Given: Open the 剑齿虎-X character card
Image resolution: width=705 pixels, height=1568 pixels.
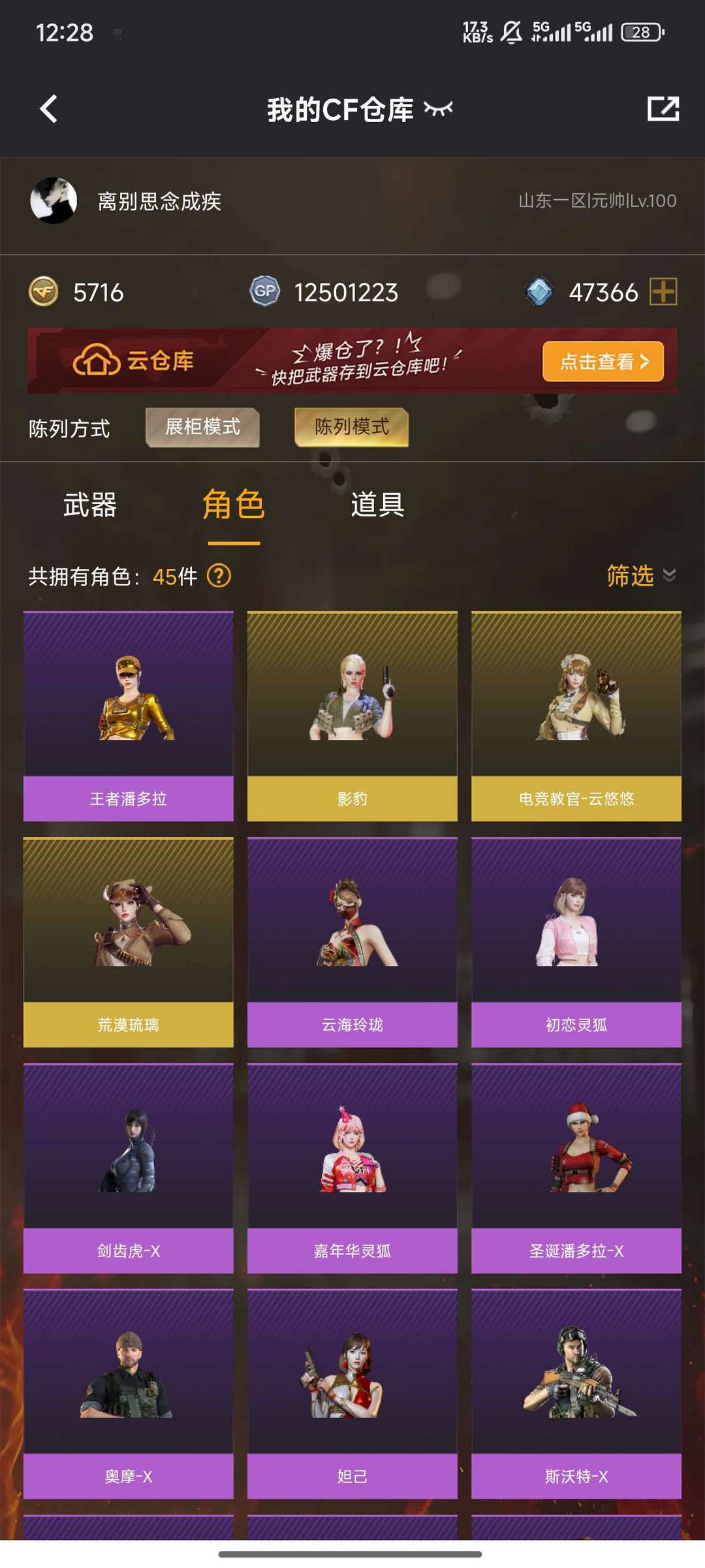Looking at the screenshot, I should coord(129,1168).
